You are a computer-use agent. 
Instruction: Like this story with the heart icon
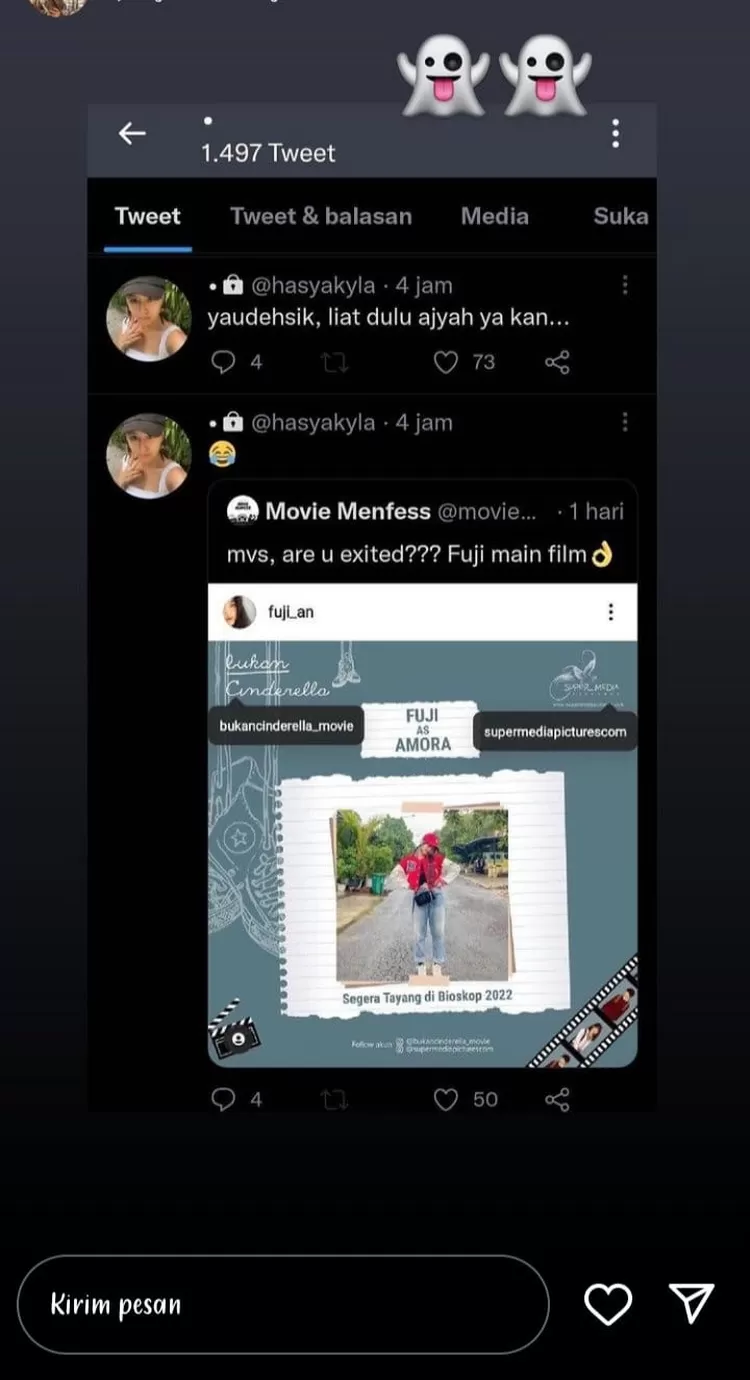(608, 1304)
